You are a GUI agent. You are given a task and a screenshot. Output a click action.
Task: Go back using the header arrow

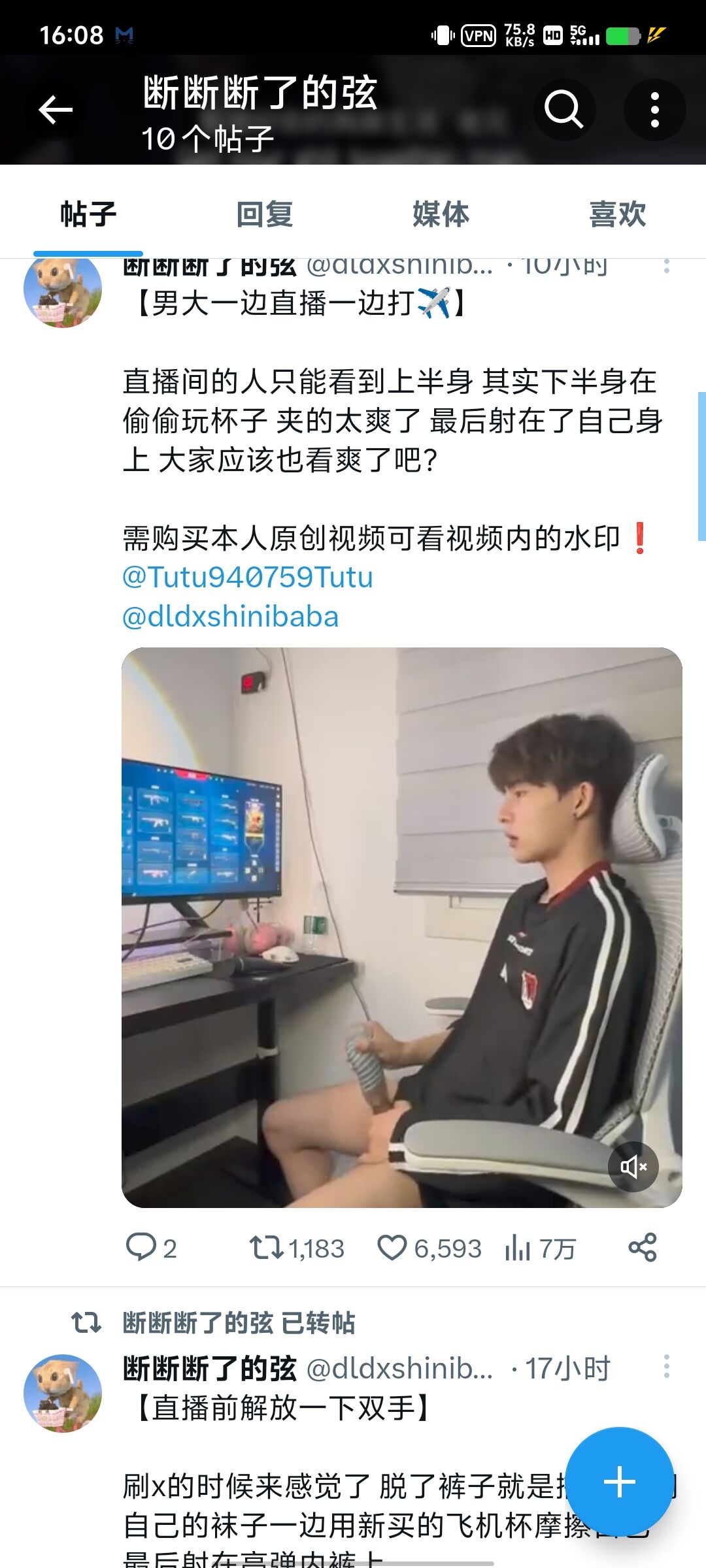click(56, 110)
